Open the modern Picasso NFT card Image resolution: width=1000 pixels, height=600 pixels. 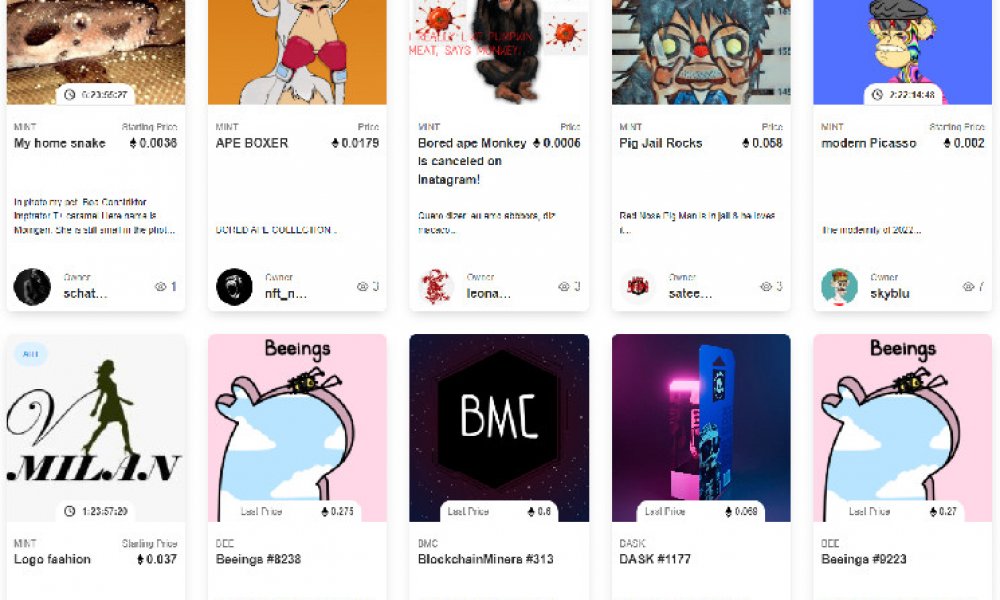tap(868, 143)
